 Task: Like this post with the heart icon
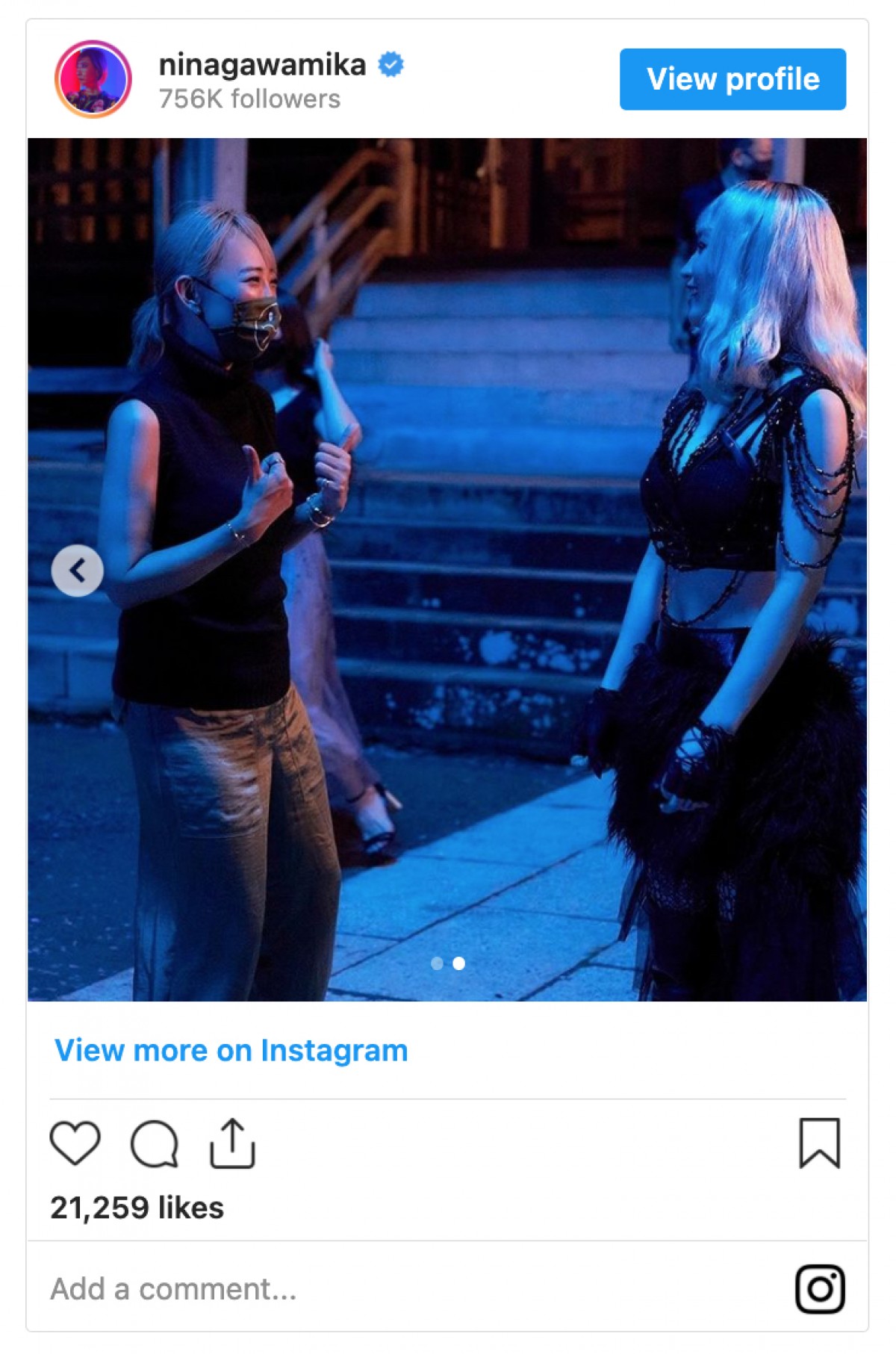[x=75, y=1143]
